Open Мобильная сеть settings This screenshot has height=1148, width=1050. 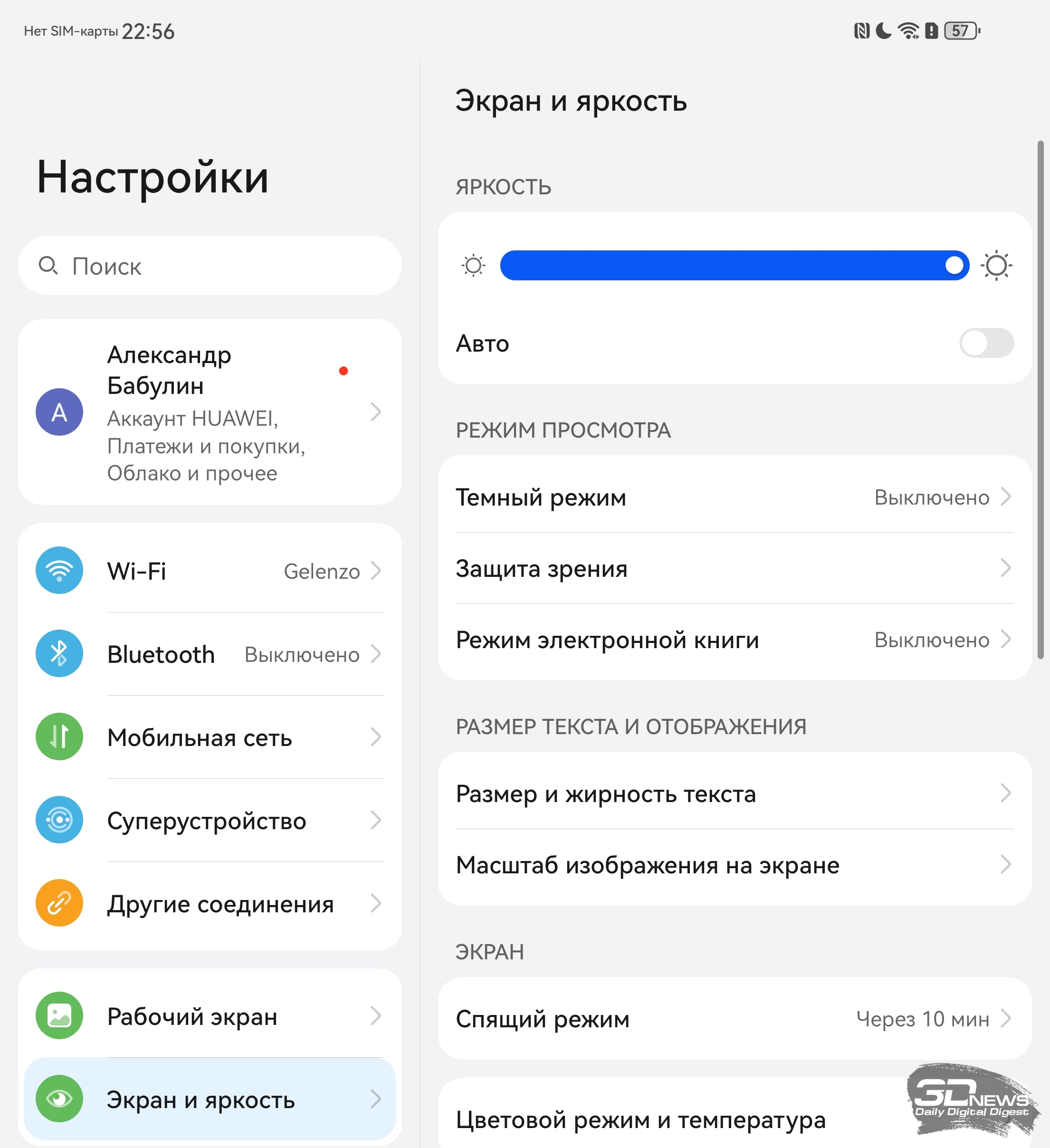(x=210, y=737)
